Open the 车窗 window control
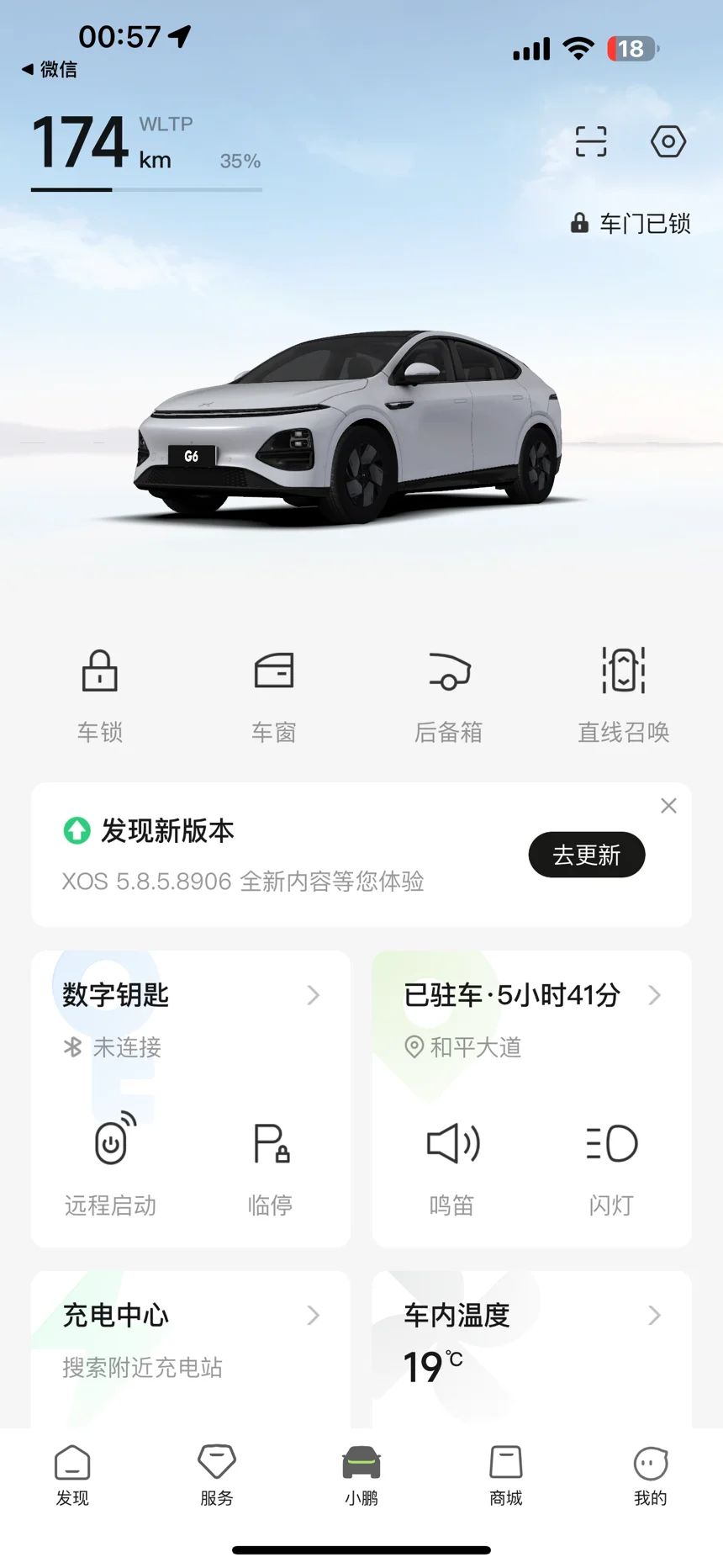 pyautogui.click(x=274, y=694)
